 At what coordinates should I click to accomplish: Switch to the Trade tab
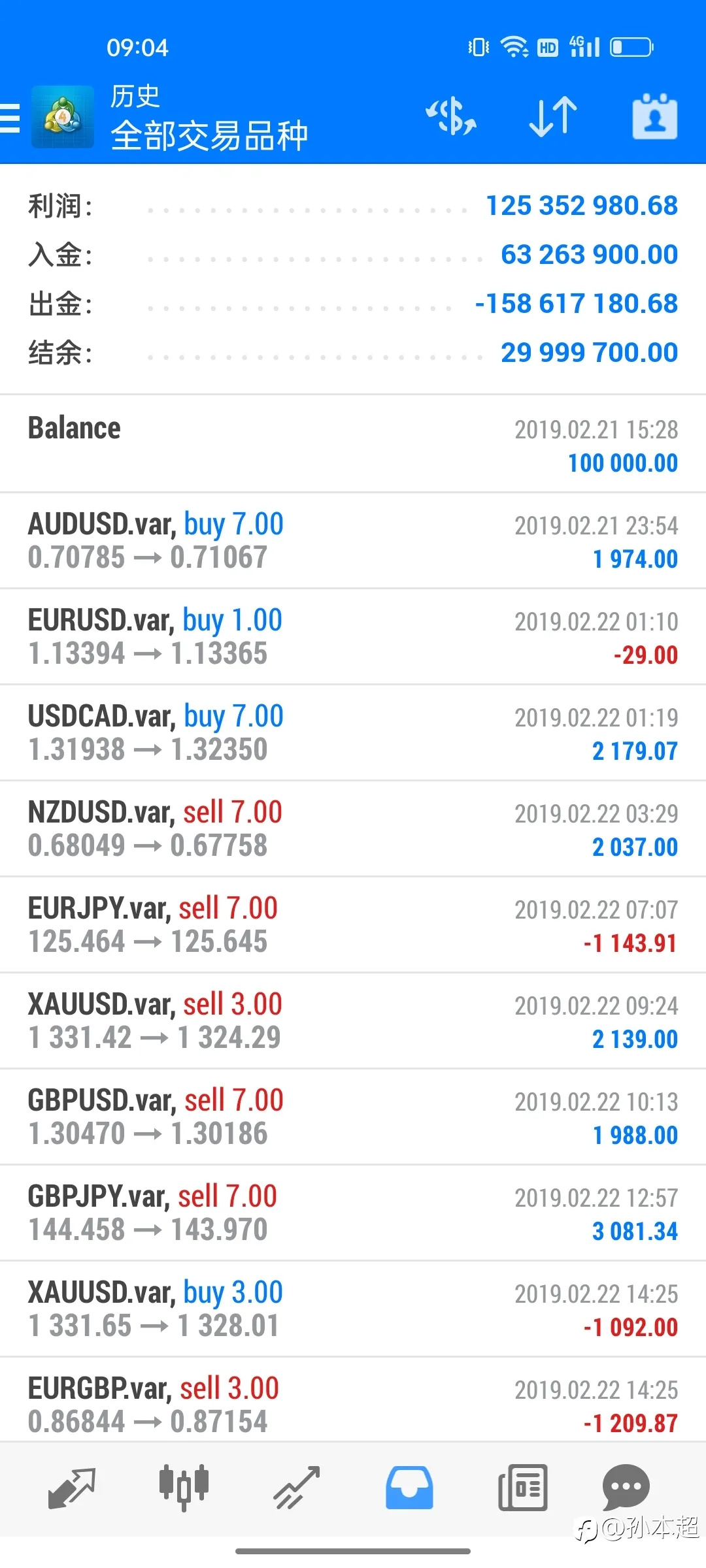297,1488
